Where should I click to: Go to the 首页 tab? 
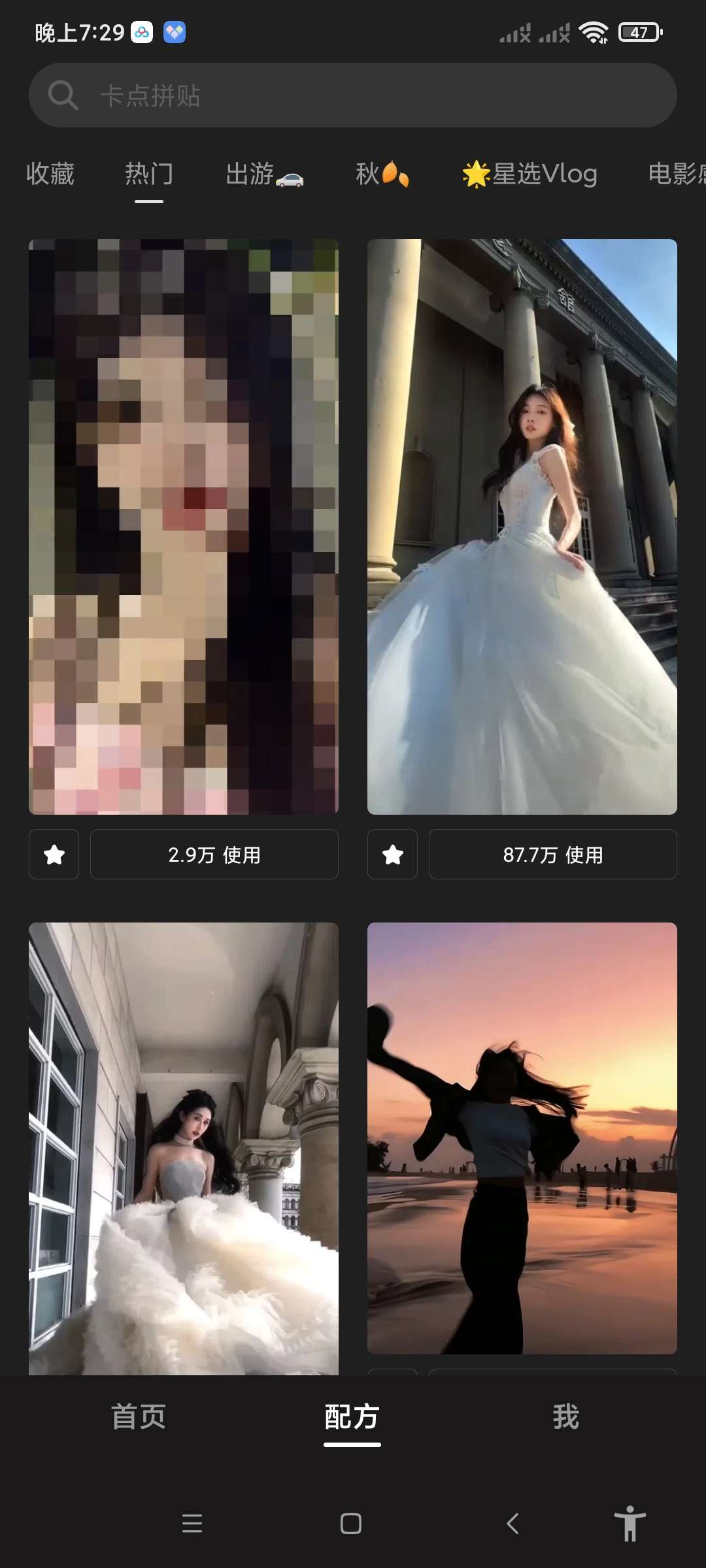pos(139,1416)
